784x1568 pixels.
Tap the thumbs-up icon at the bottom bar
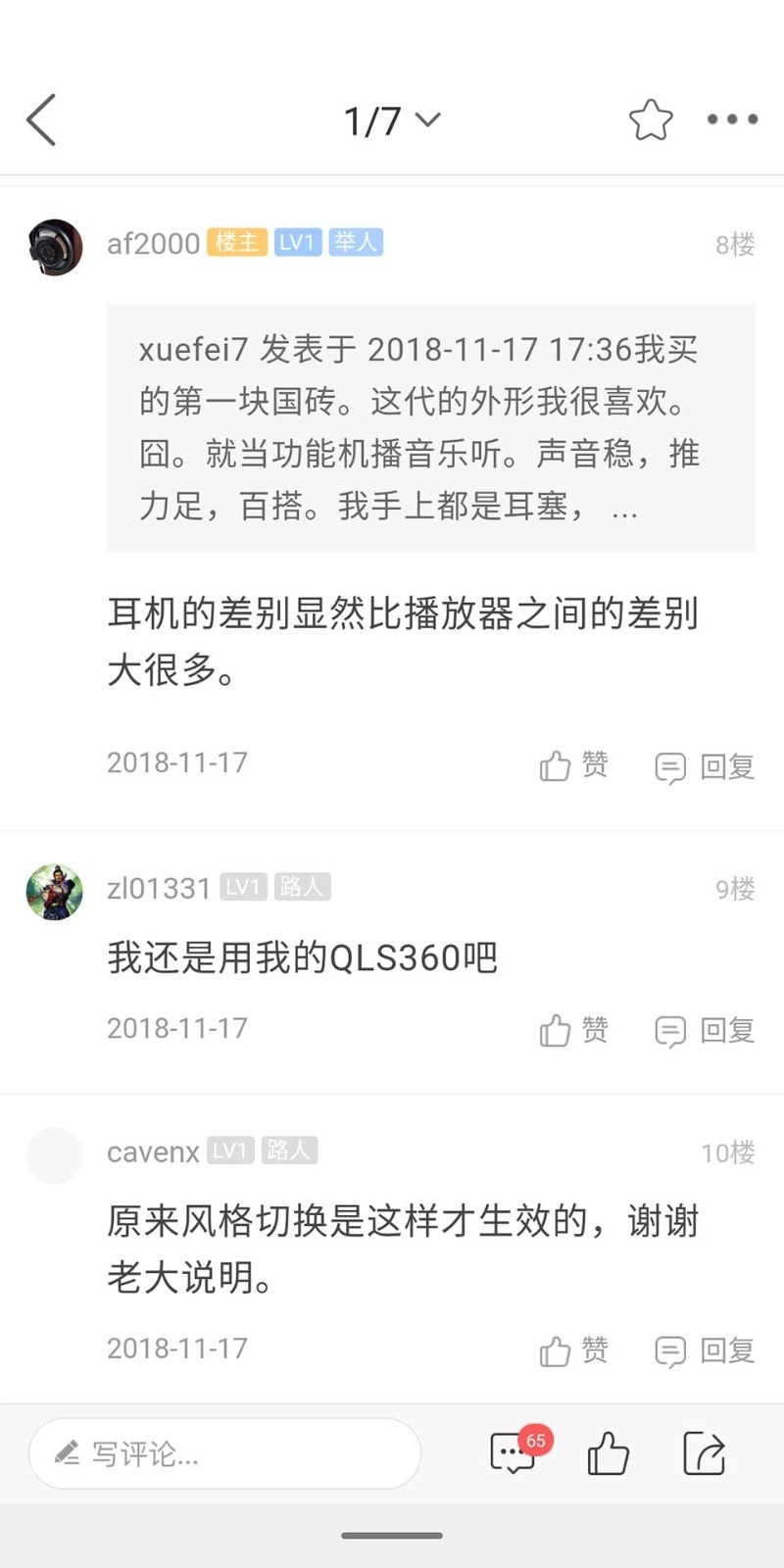(609, 1453)
